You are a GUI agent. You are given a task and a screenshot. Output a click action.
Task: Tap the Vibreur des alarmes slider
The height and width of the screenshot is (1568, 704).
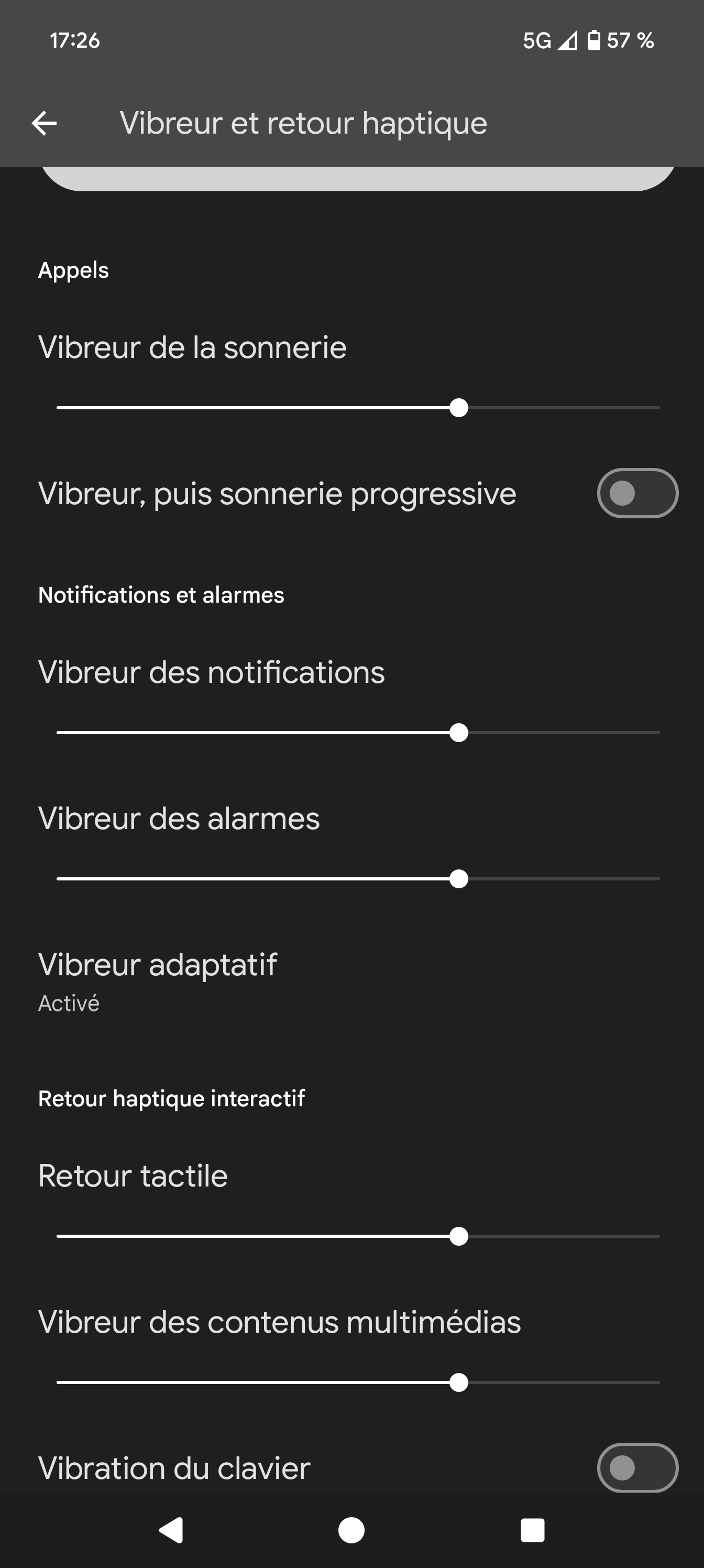click(x=458, y=879)
